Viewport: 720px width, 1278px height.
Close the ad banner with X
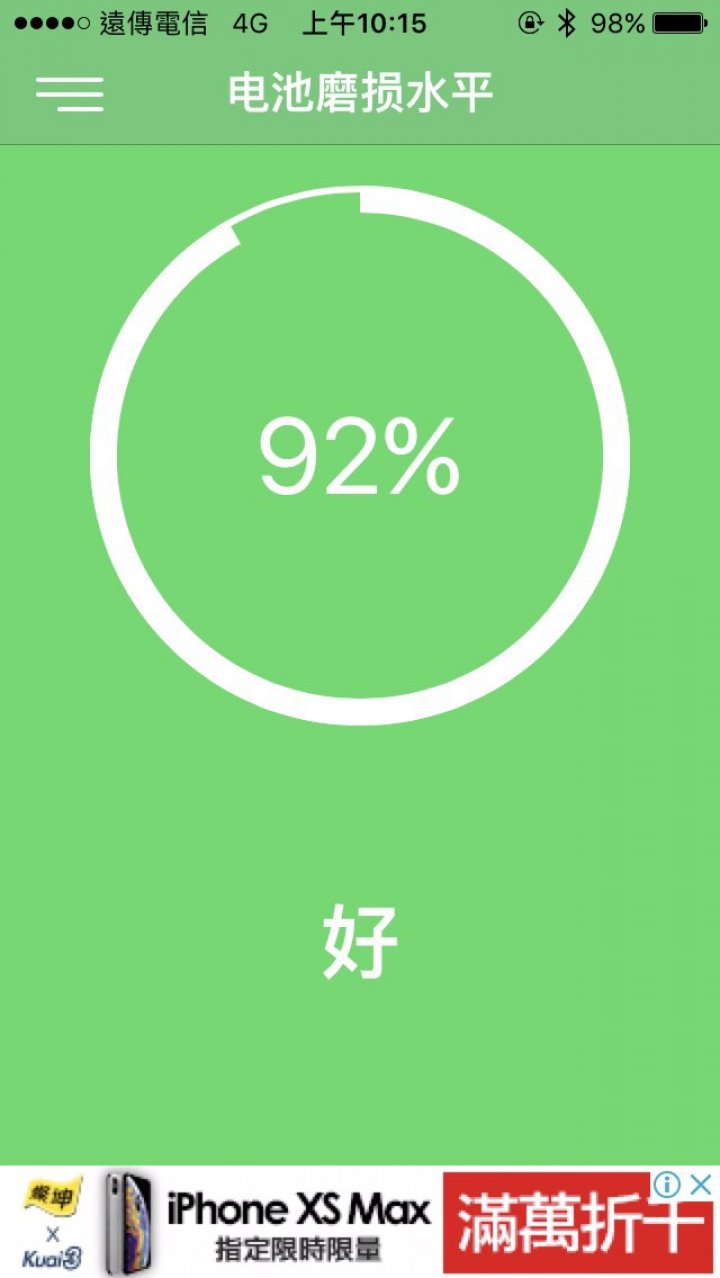coord(703,1185)
